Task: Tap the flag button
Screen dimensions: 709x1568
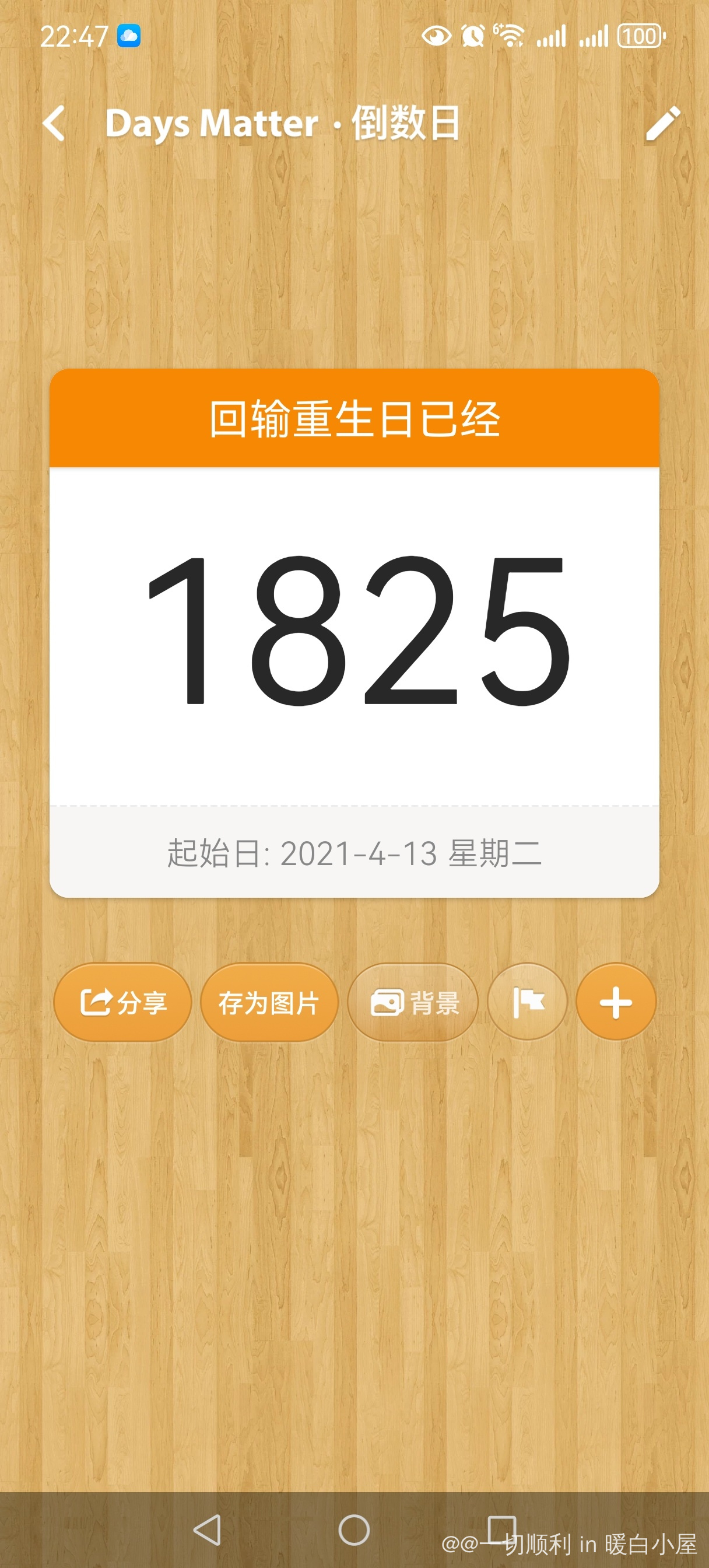Action: tap(527, 1002)
